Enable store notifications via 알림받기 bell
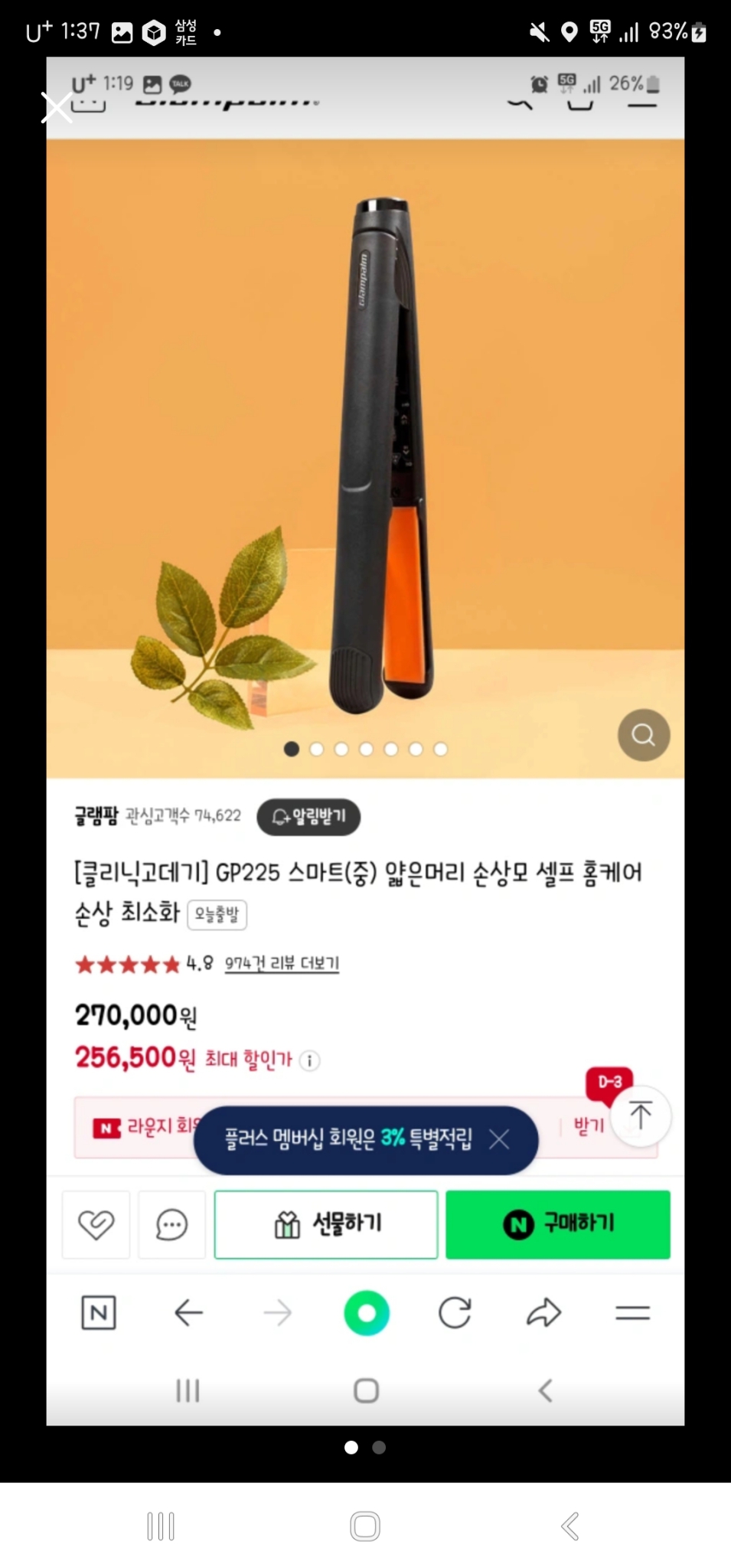Screen dimensions: 731x1568 coord(308,817)
